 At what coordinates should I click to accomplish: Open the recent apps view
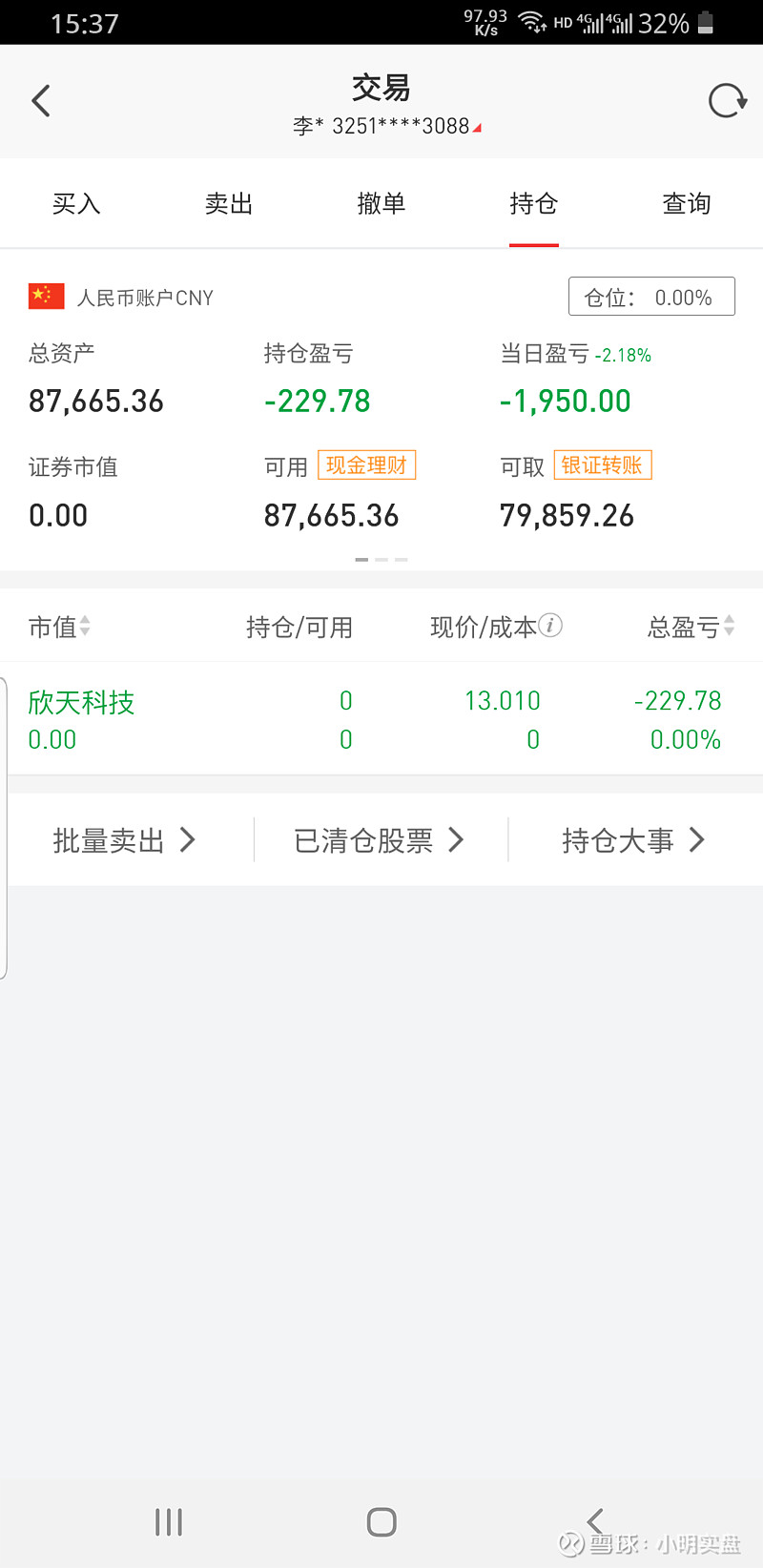click(169, 1522)
